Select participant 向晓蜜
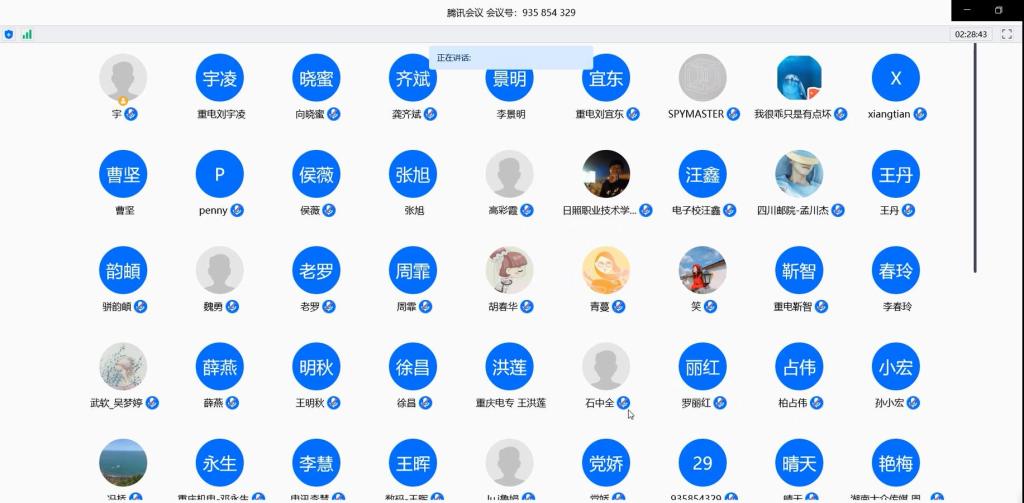The width and height of the screenshot is (1024, 503). click(317, 78)
